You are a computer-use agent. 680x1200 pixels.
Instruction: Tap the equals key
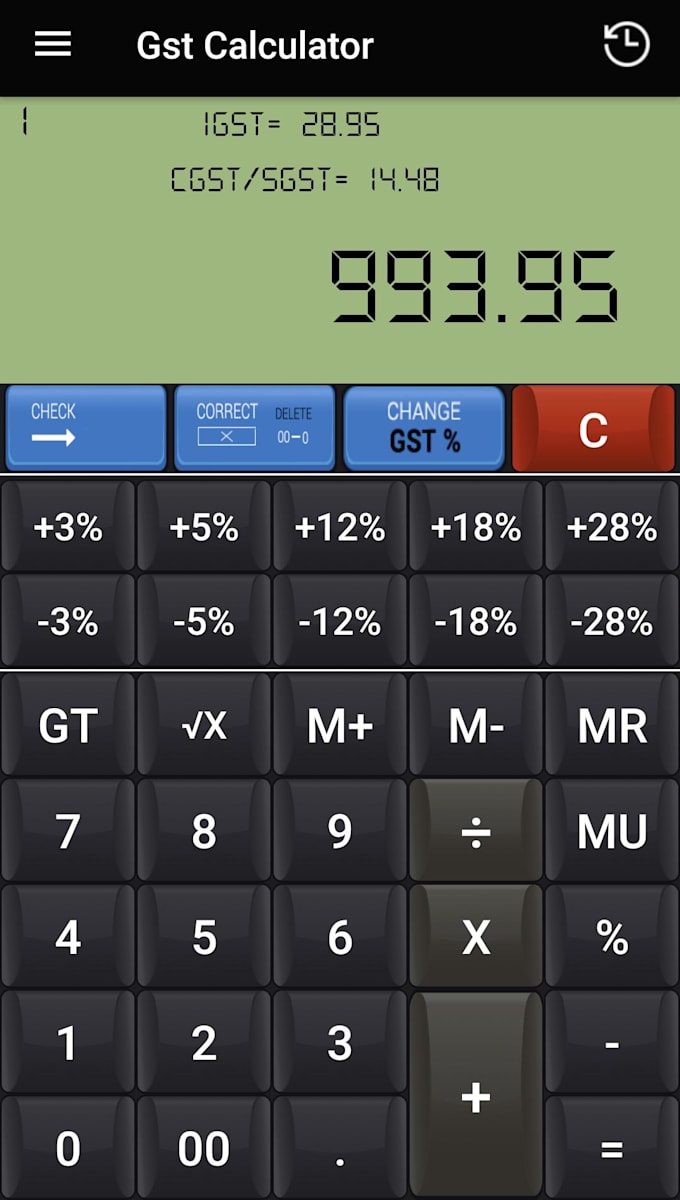point(612,1148)
